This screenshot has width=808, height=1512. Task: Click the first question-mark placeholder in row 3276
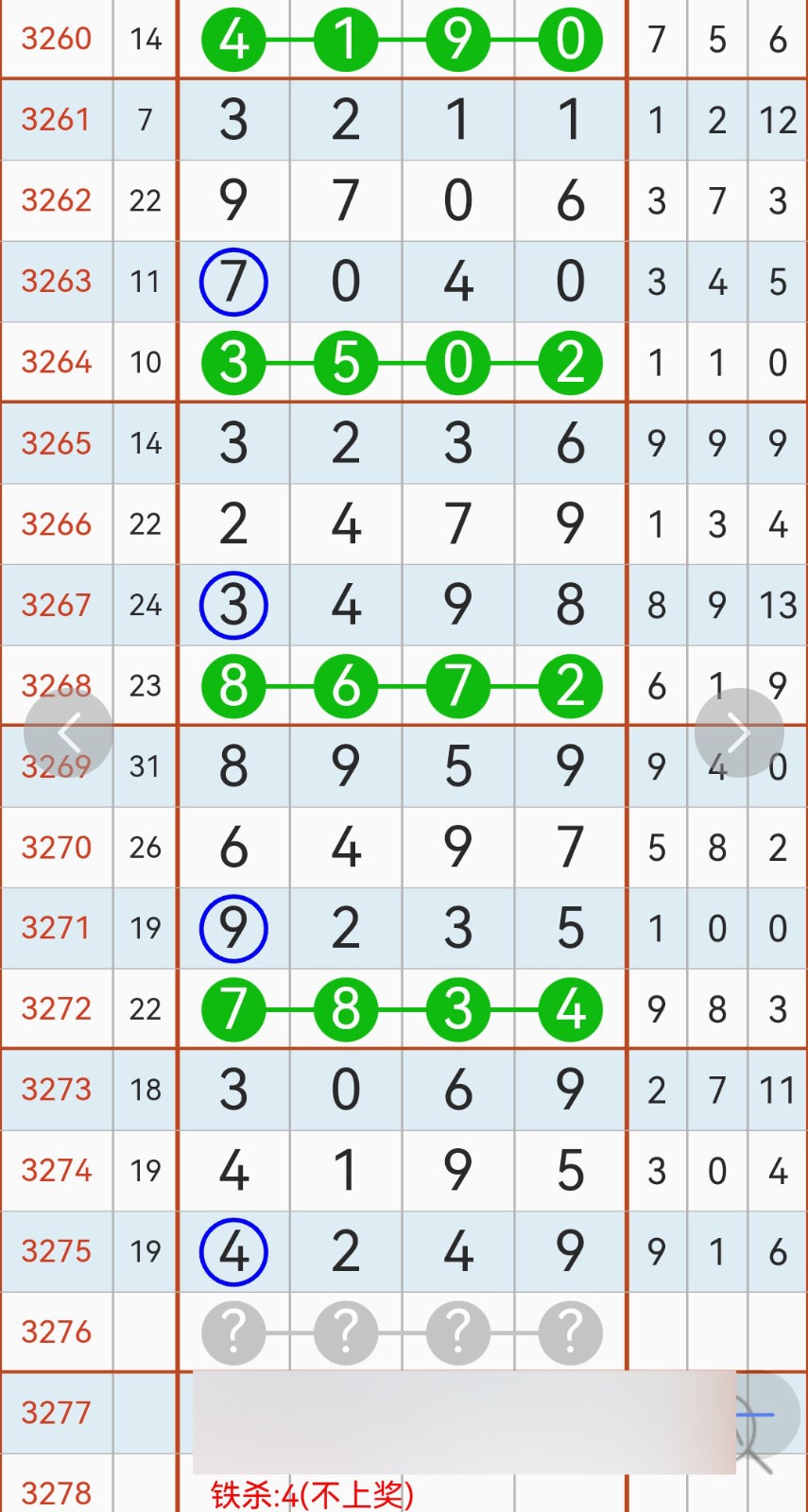233,1332
